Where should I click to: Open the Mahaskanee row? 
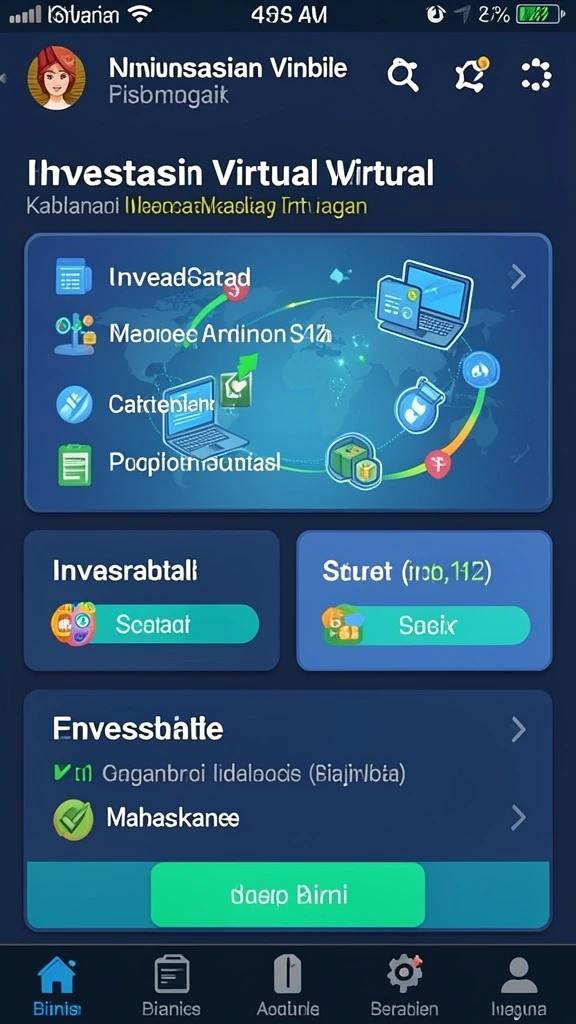(288, 817)
